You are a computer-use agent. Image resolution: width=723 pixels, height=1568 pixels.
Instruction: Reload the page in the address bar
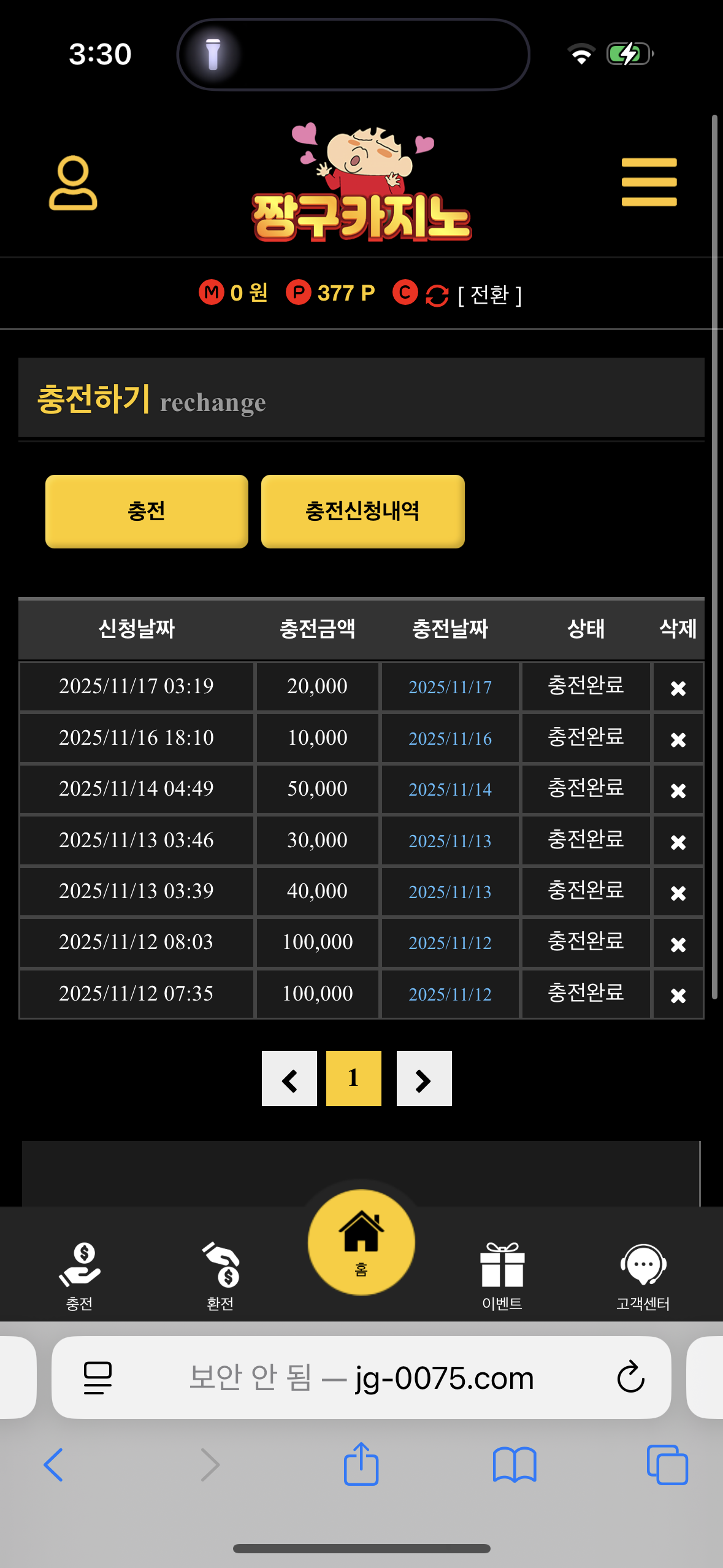630,1377
